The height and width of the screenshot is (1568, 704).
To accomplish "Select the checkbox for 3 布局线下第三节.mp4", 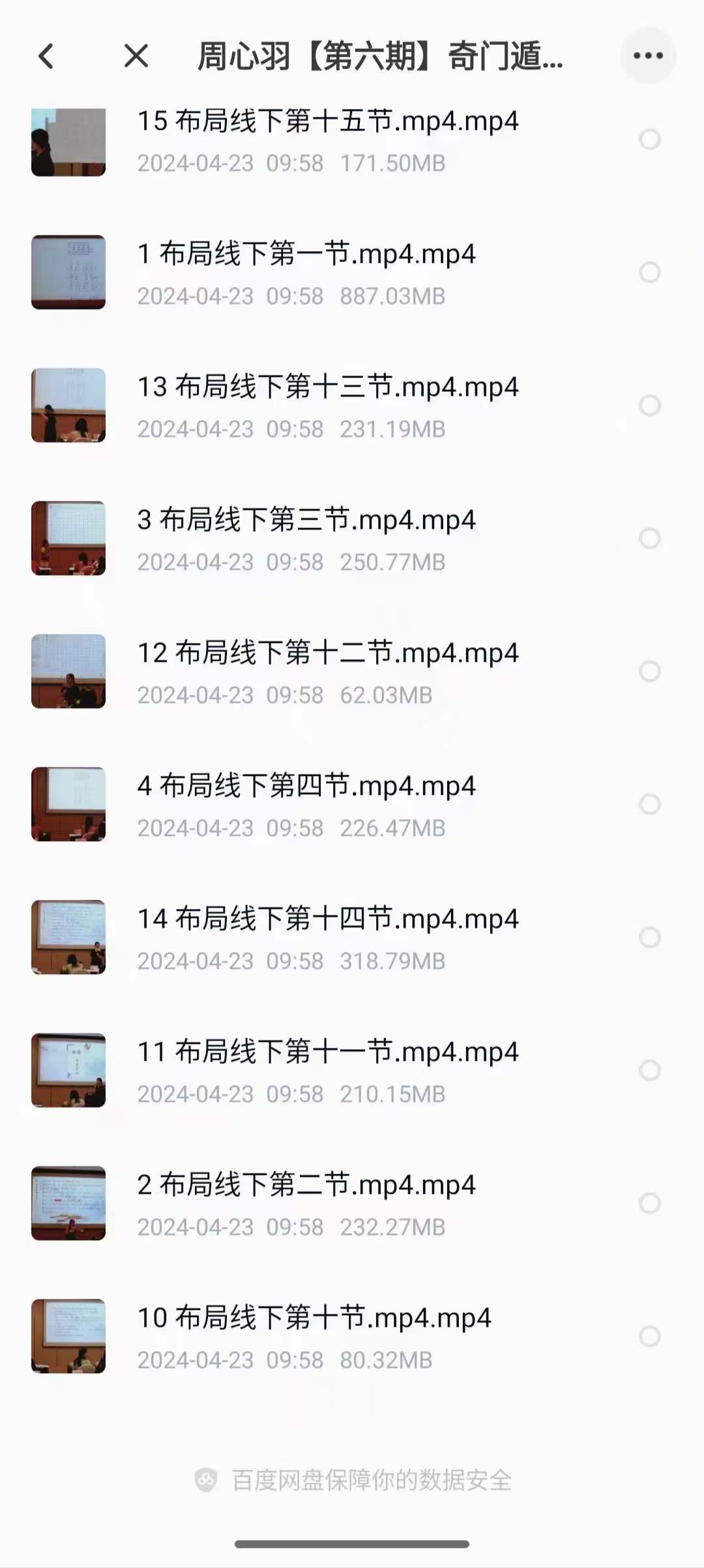I will (649, 539).
